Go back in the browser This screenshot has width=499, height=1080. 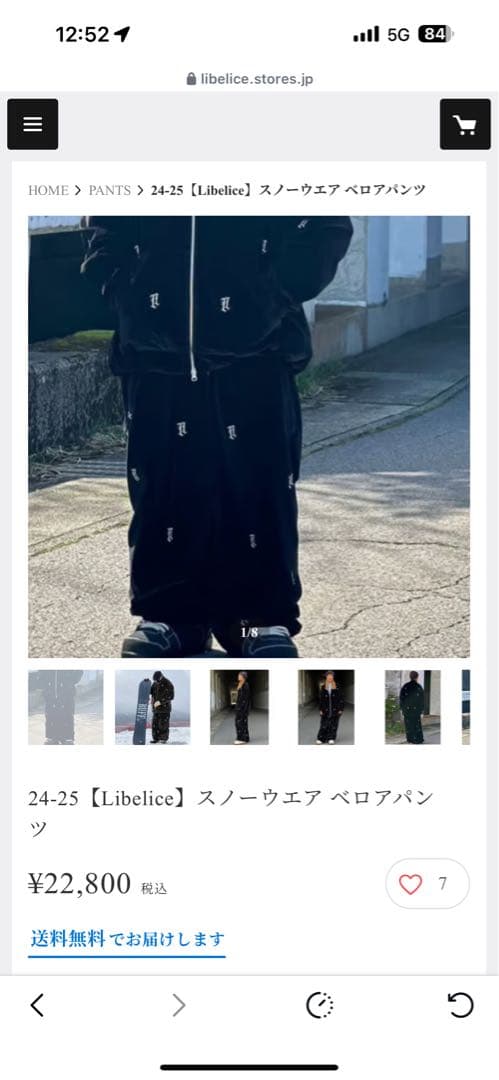click(x=37, y=1006)
